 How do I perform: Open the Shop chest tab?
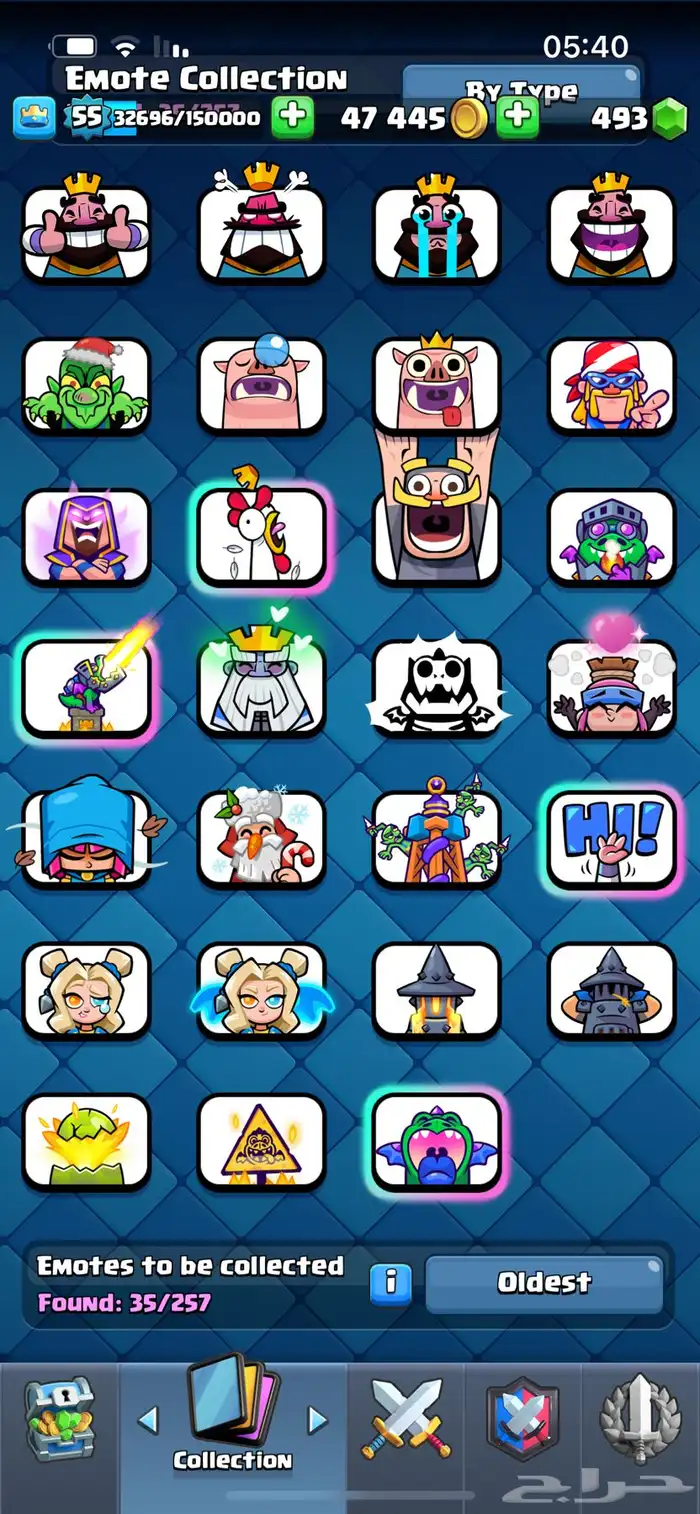click(60, 1418)
